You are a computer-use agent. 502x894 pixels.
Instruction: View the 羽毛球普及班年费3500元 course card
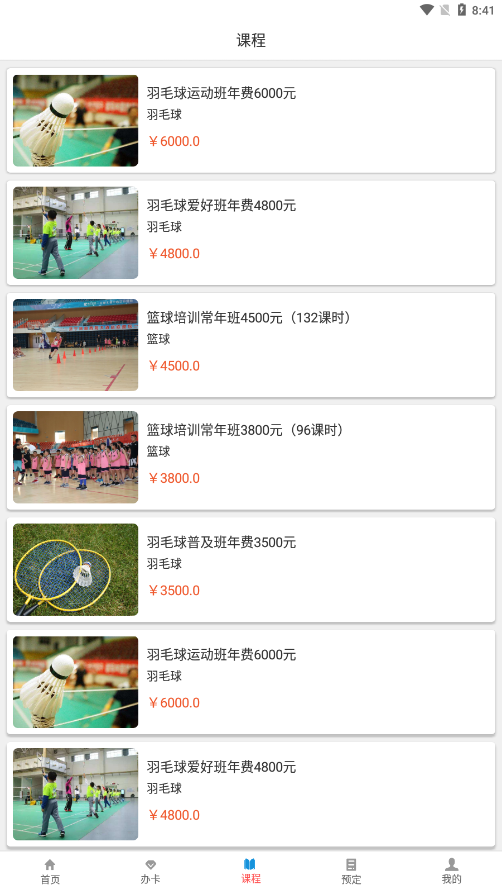click(x=251, y=570)
